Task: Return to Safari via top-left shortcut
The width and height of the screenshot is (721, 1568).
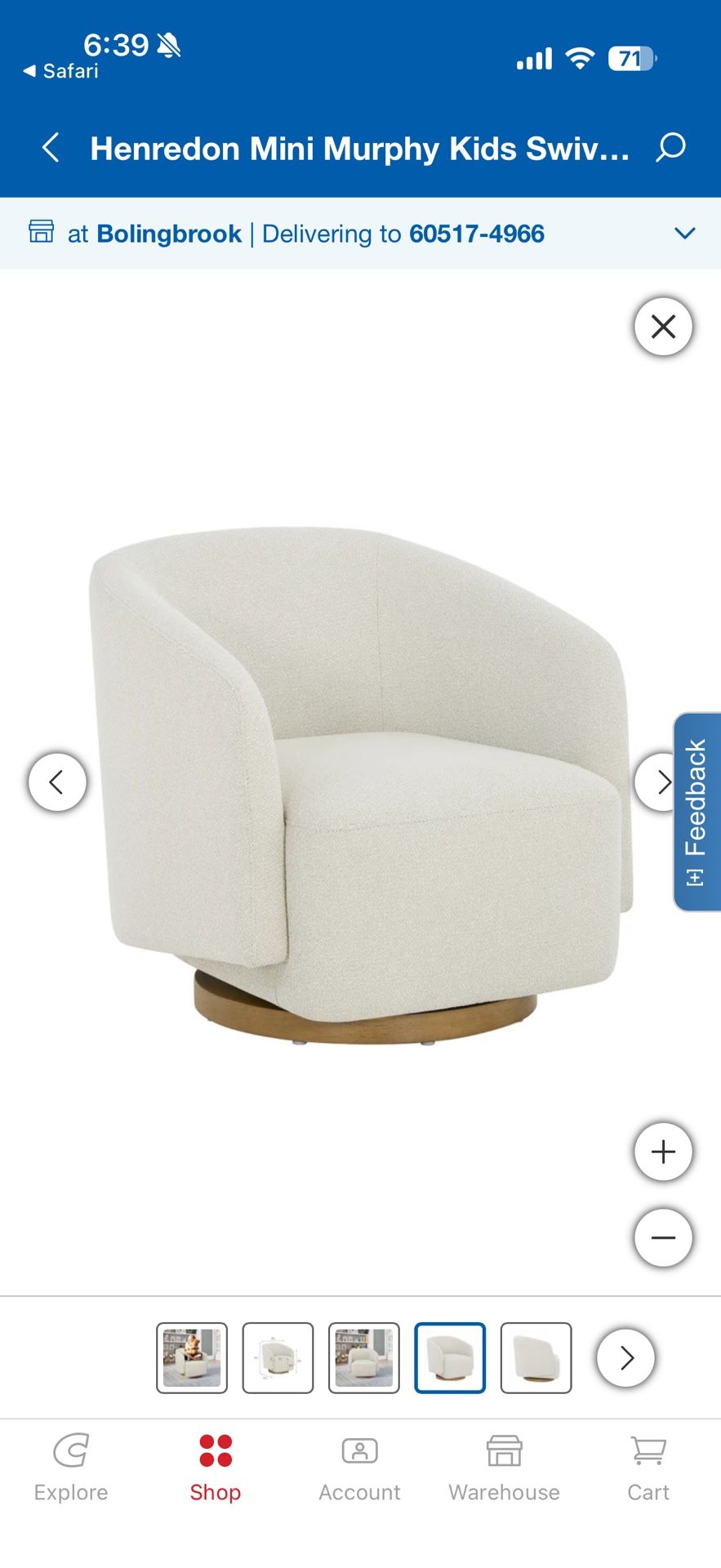Action: pos(57,71)
